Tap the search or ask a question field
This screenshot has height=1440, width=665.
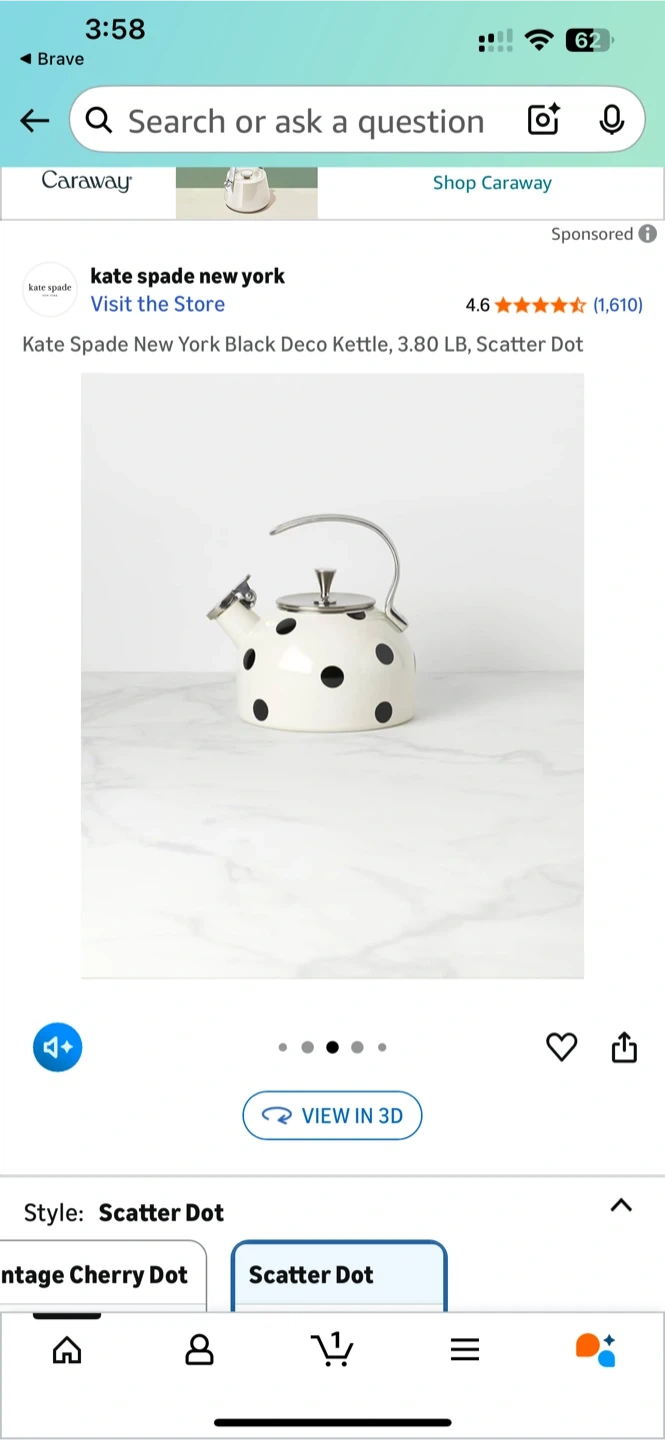305,121
